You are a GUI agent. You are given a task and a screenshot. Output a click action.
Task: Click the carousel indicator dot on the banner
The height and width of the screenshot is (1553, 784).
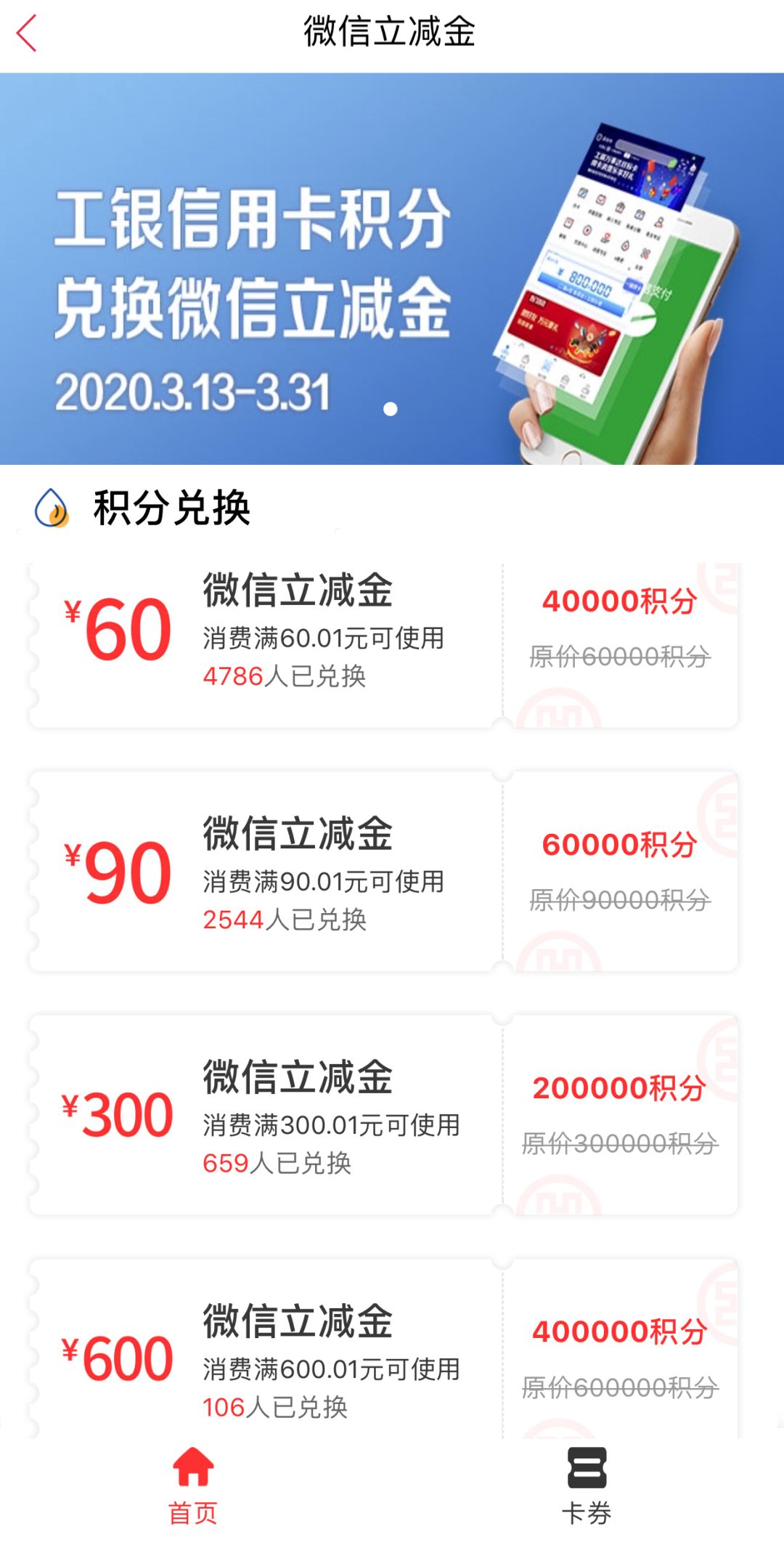tap(391, 408)
